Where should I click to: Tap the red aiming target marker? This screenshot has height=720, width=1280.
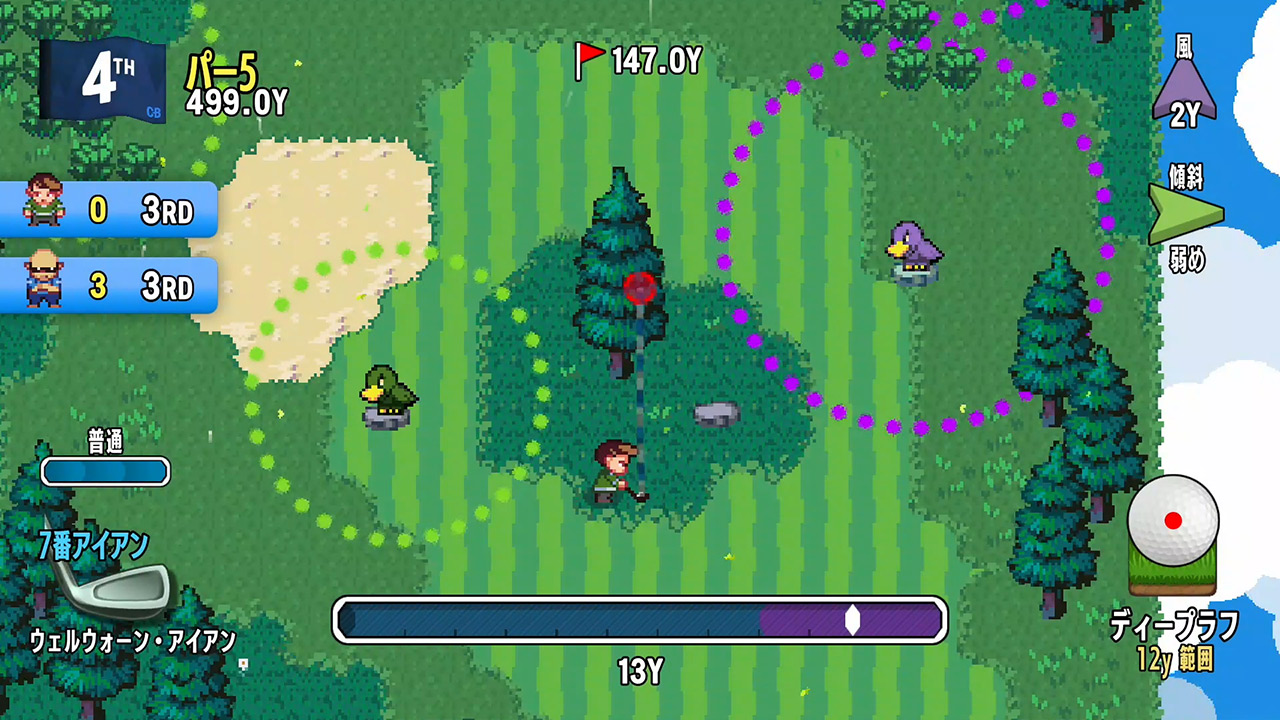(640, 288)
